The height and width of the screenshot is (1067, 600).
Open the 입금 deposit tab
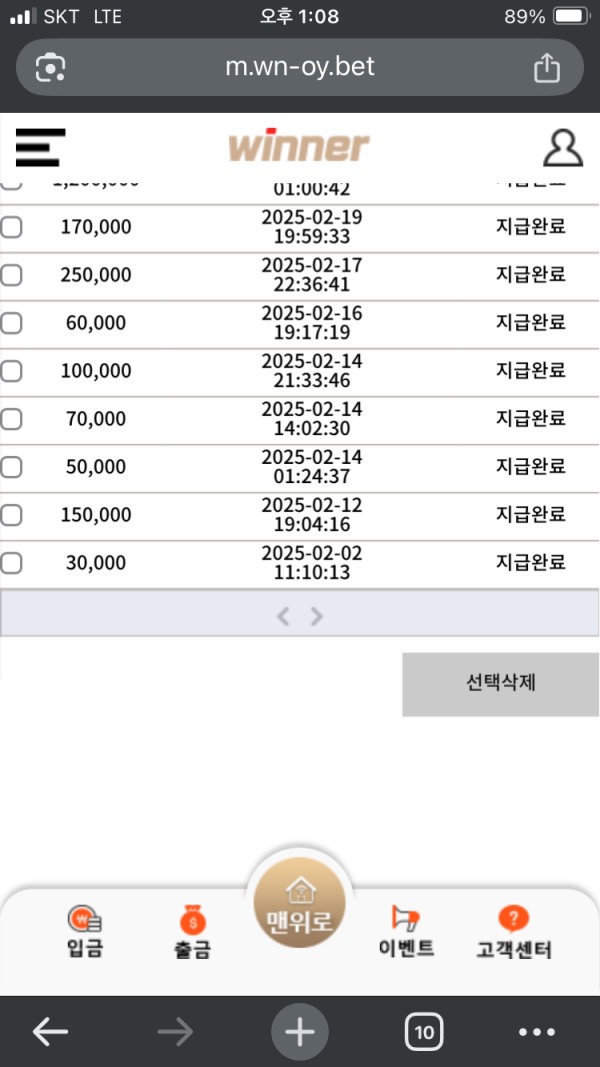coord(85,931)
